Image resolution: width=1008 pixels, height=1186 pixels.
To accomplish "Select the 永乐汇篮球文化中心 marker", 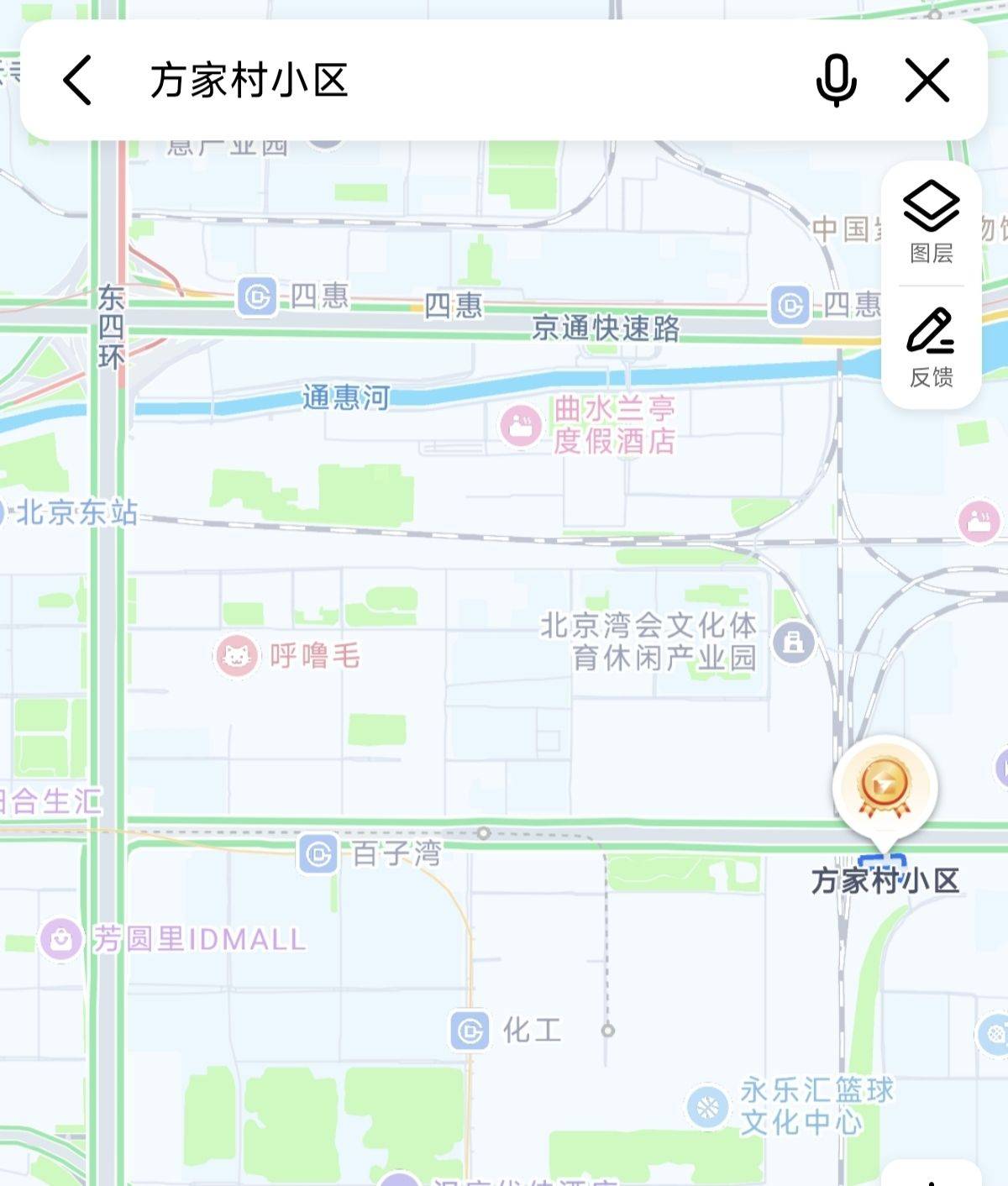I will pos(707,1107).
